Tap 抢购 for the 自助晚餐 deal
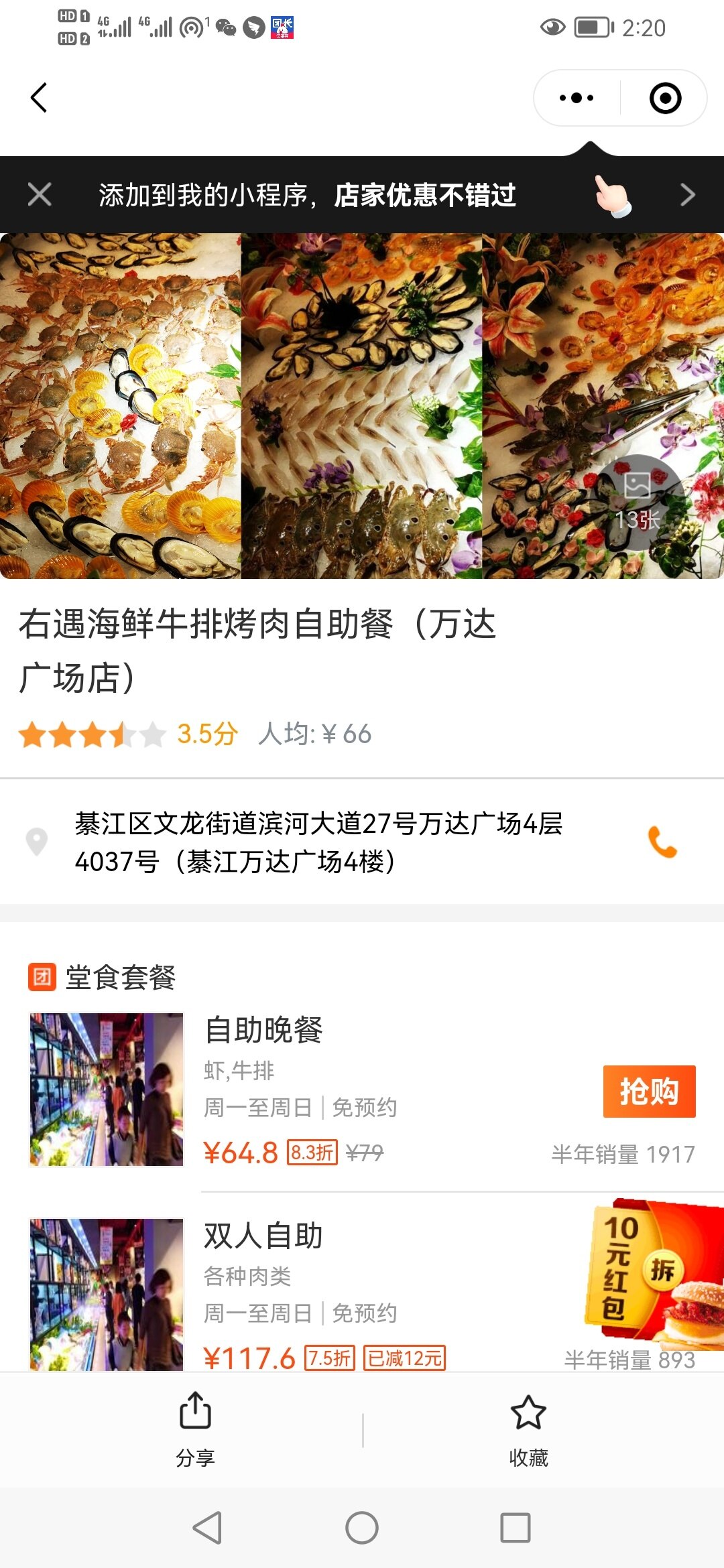 [x=649, y=1092]
